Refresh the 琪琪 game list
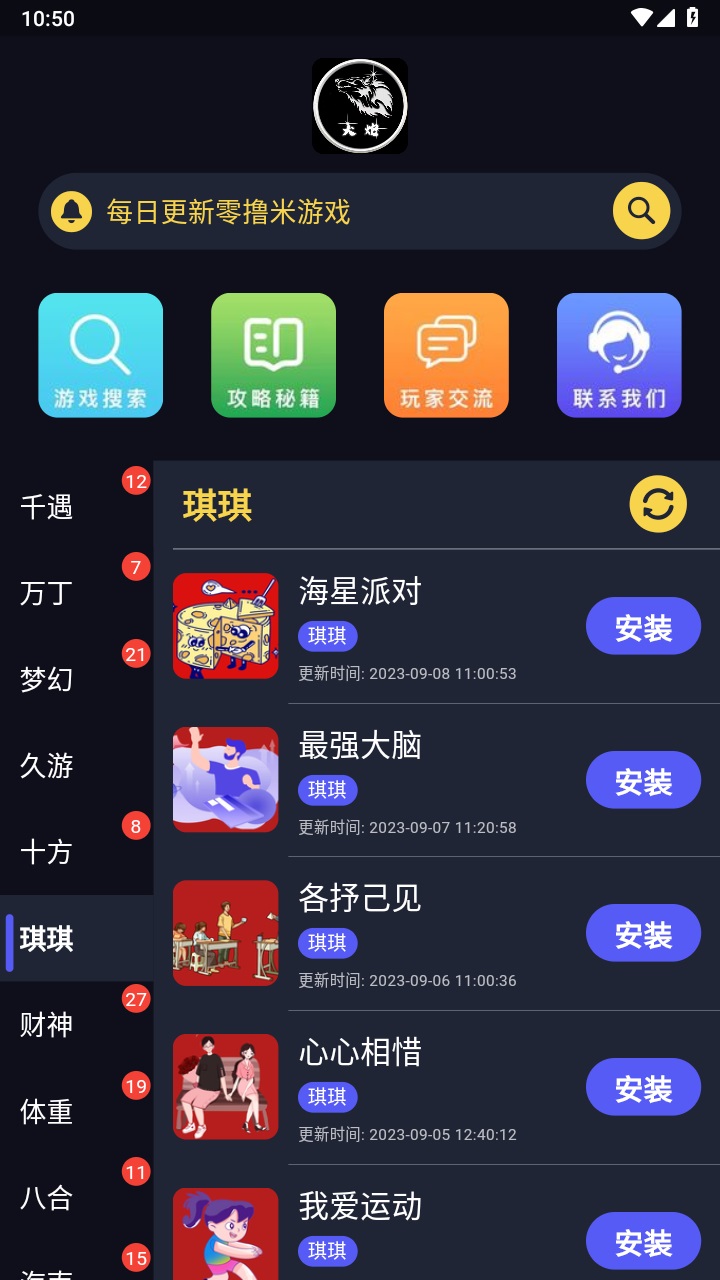The image size is (720, 1280). [x=658, y=505]
